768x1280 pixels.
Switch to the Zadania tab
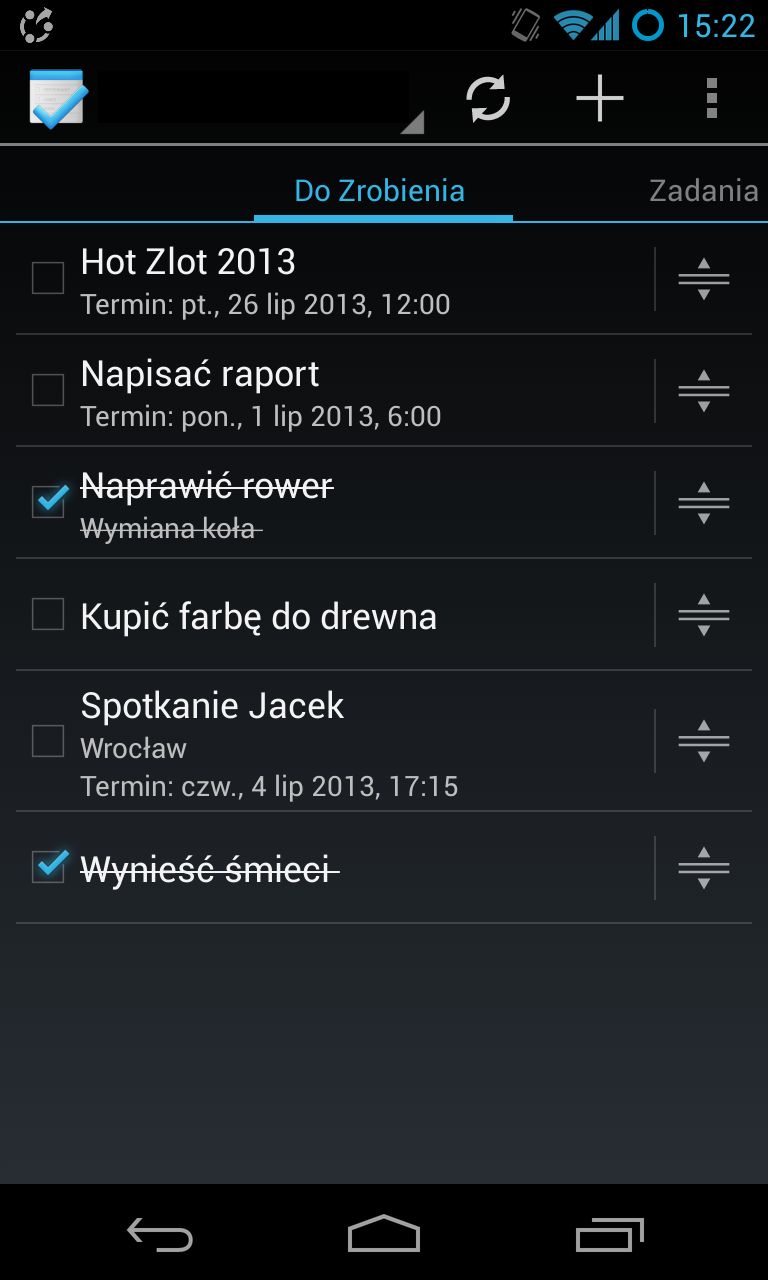point(704,190)
